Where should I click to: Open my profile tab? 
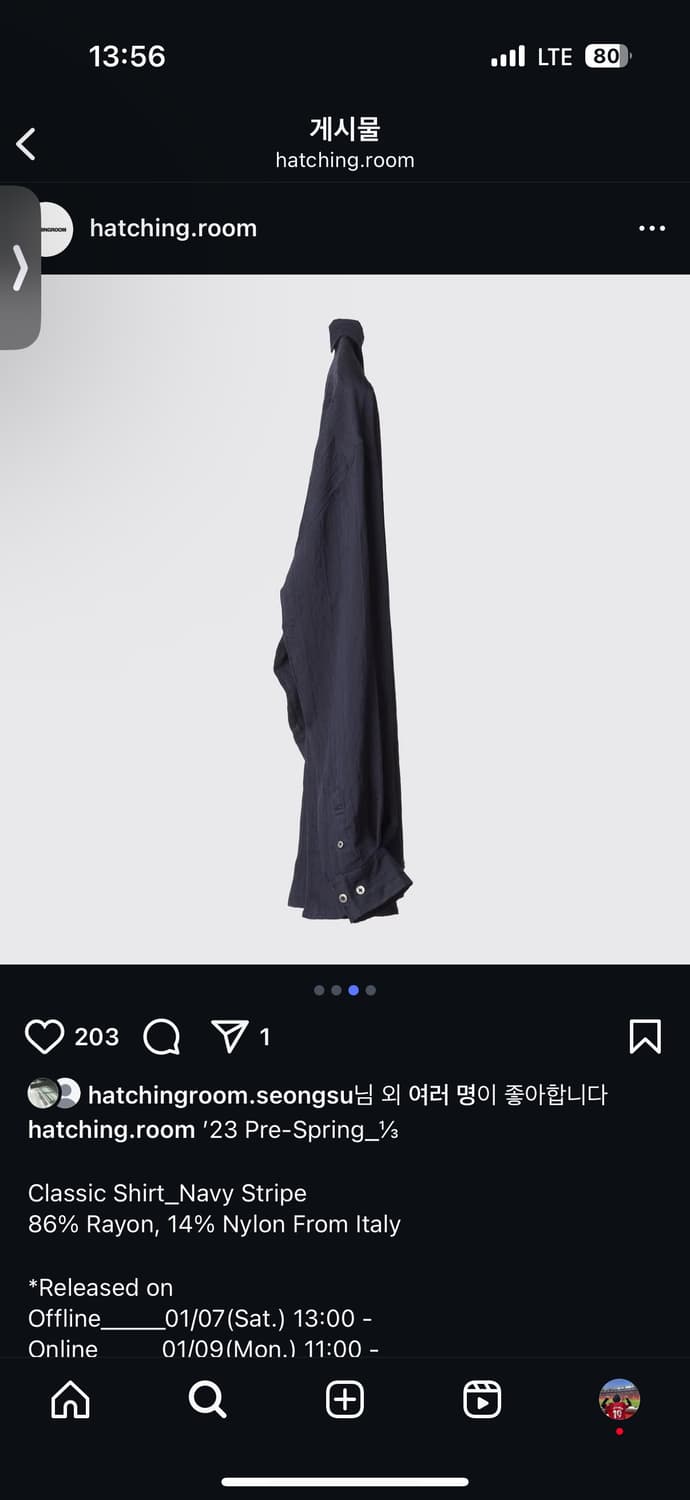(x=619, y=1400)
